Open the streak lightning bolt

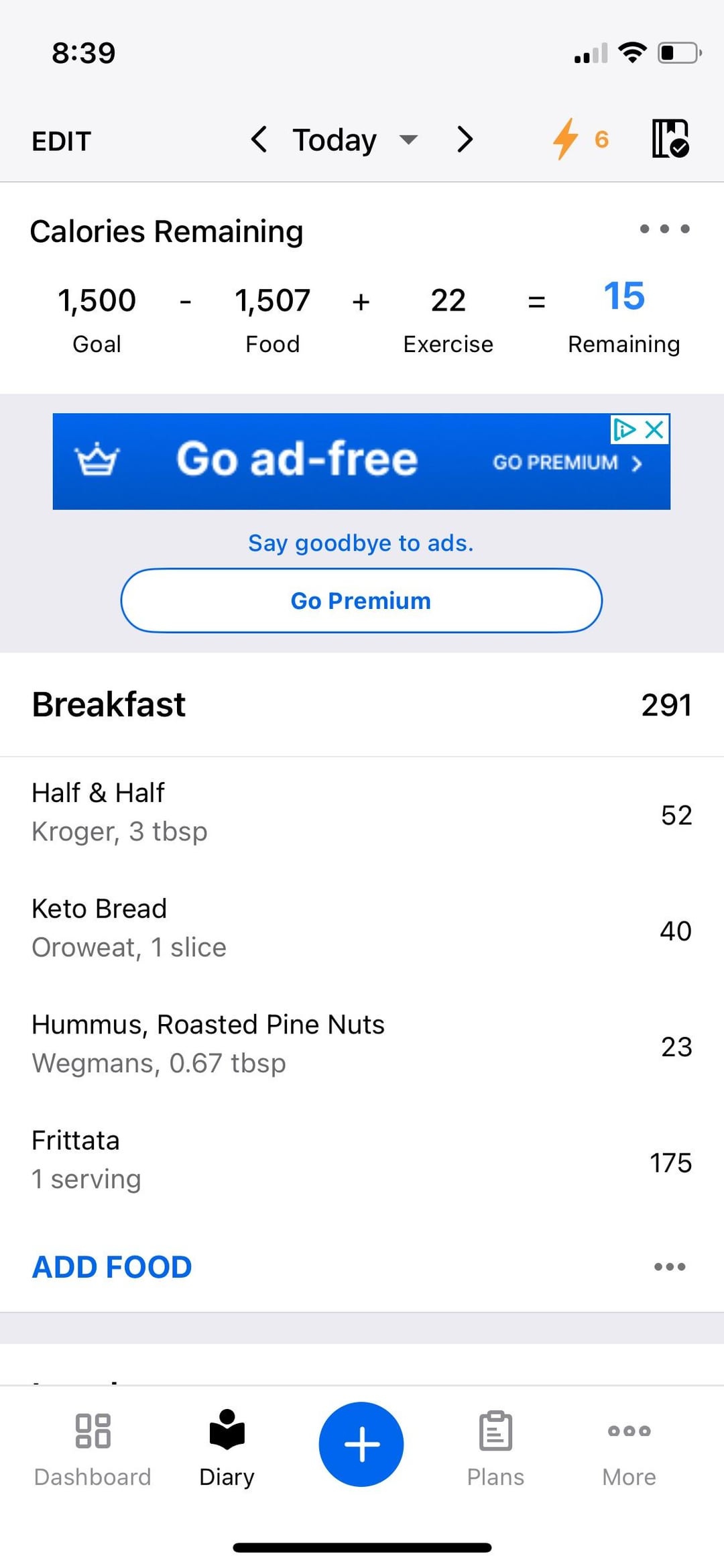(579, 139)
